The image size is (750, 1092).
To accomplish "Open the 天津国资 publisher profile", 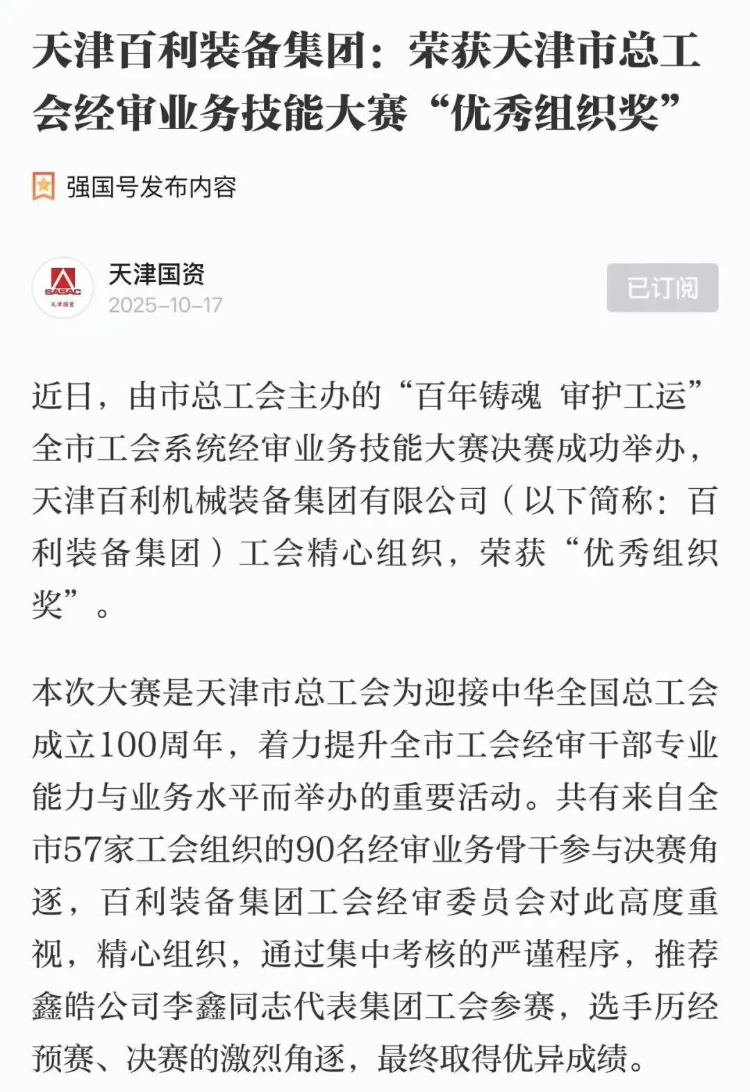I will click(x=157, y=275).
